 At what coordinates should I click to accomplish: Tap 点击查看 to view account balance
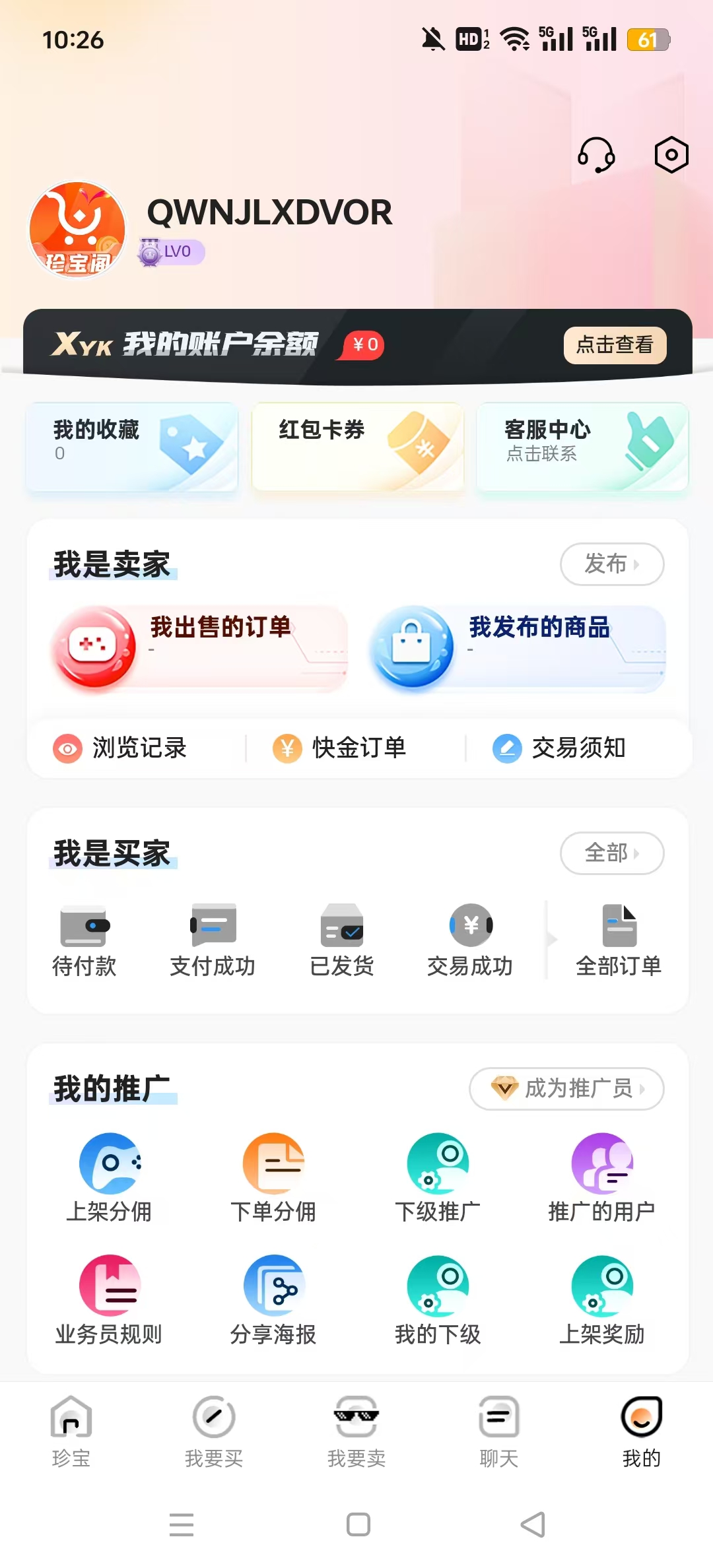[x=615, y=344]
